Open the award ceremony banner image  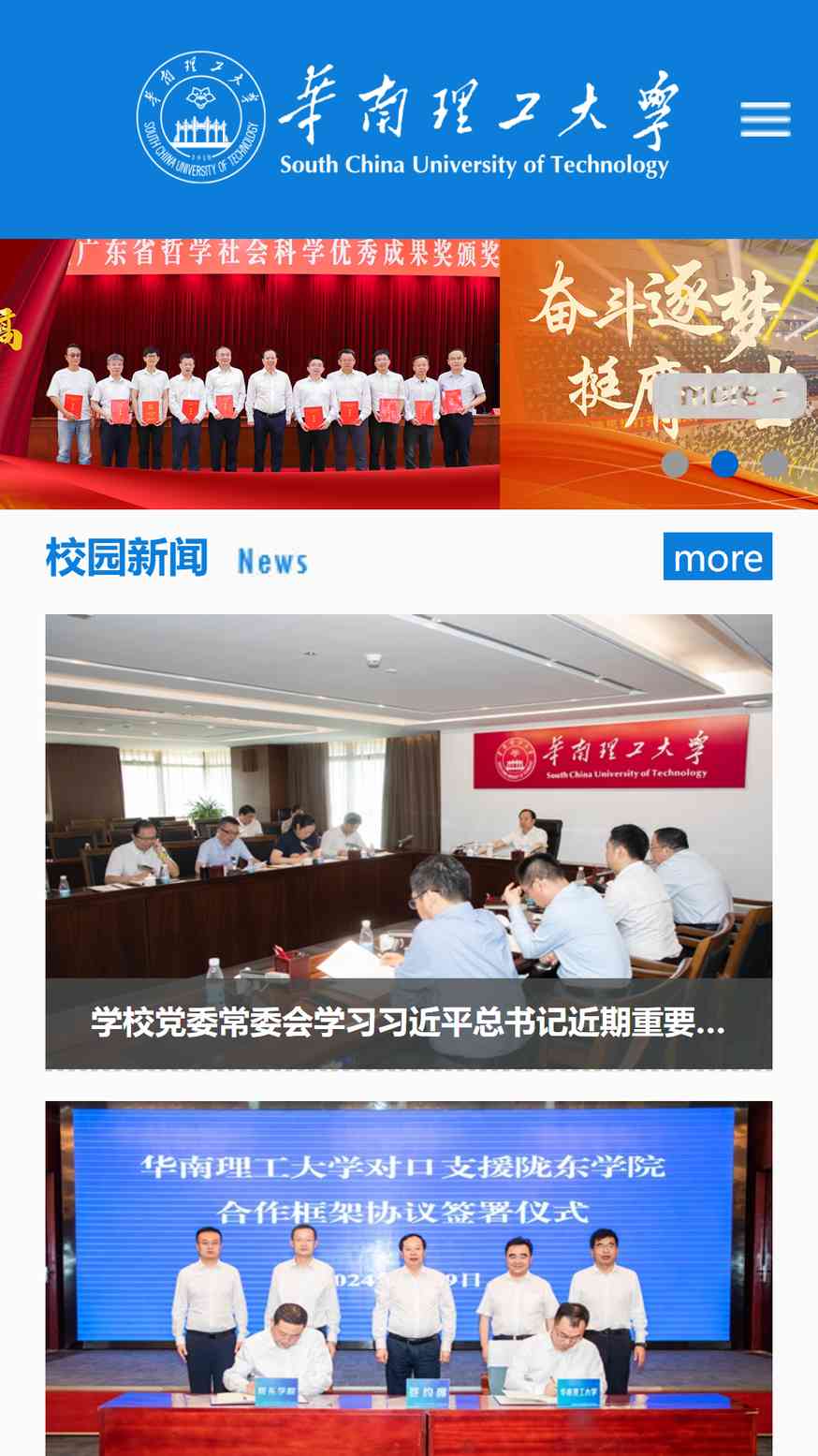pos(250,374)
